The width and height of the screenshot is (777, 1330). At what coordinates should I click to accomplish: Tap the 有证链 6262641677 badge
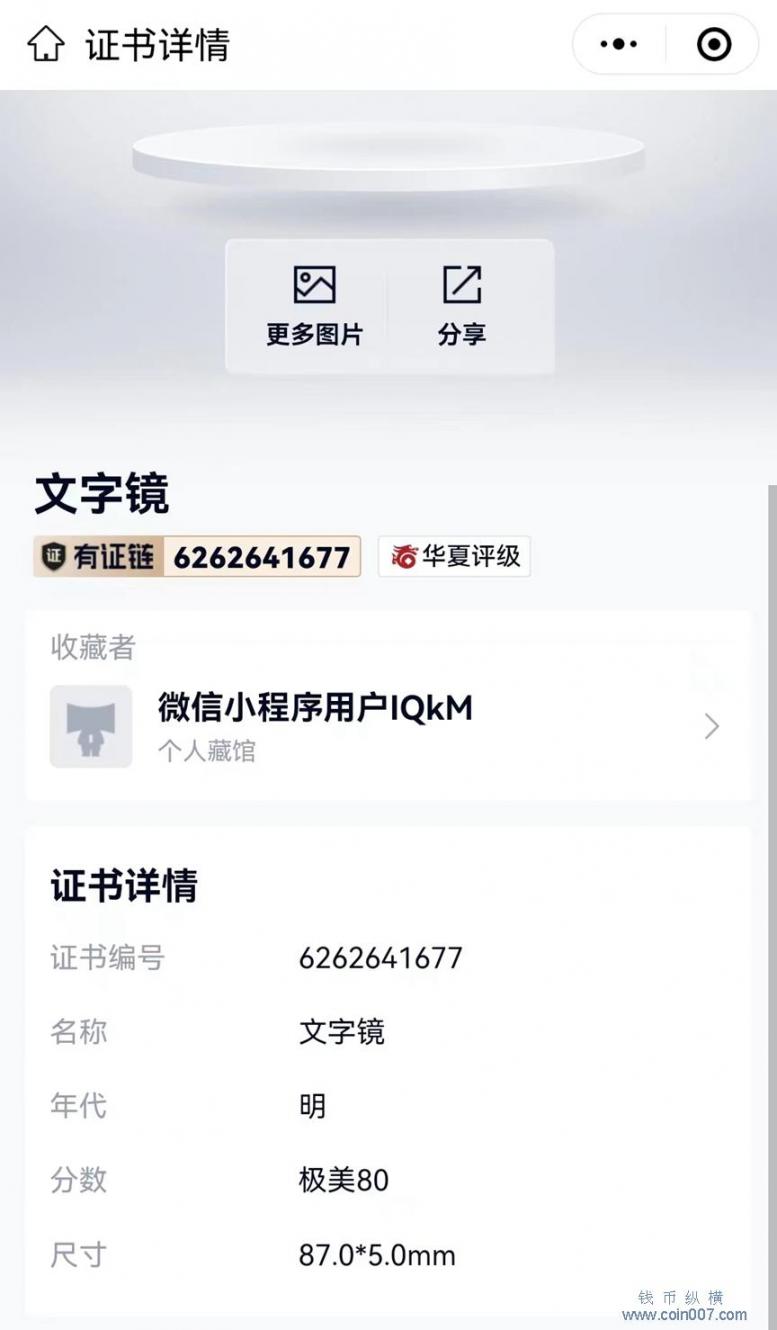(197, 556)
